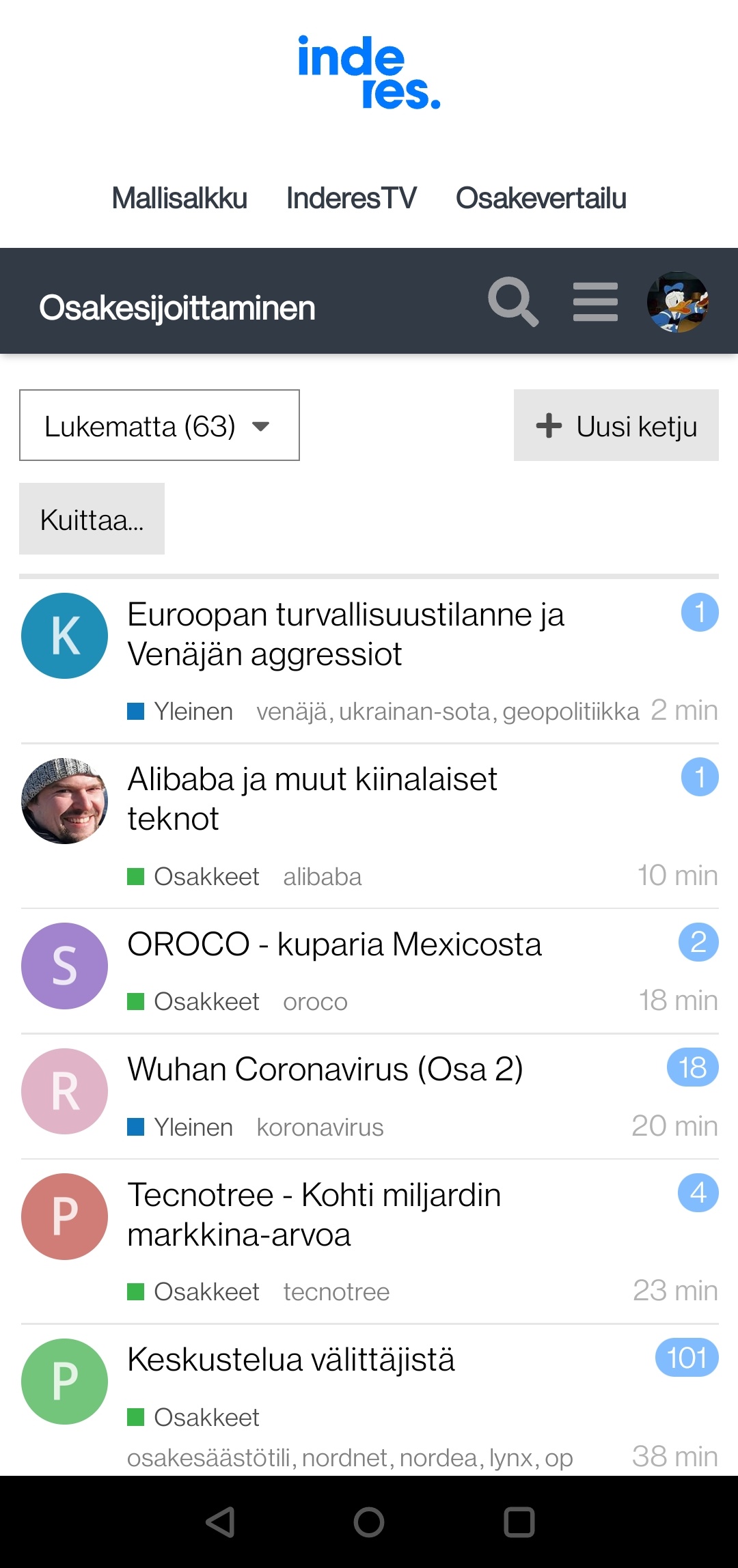Open Tecnotree - Kohti miljardin markkina-arvoa thread

(x=314, y=1214)
